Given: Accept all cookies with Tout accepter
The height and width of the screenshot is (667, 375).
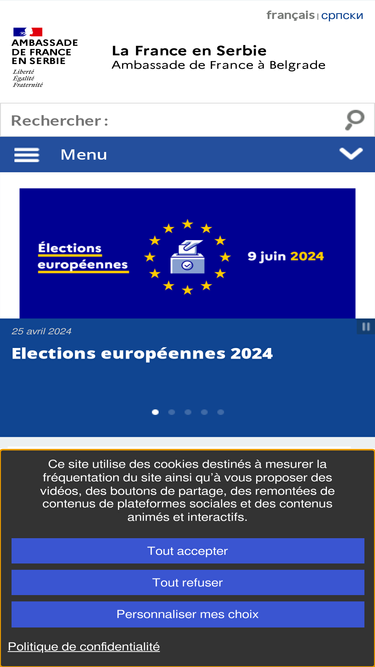Looking at the screenshot, I should click(188, 551).
